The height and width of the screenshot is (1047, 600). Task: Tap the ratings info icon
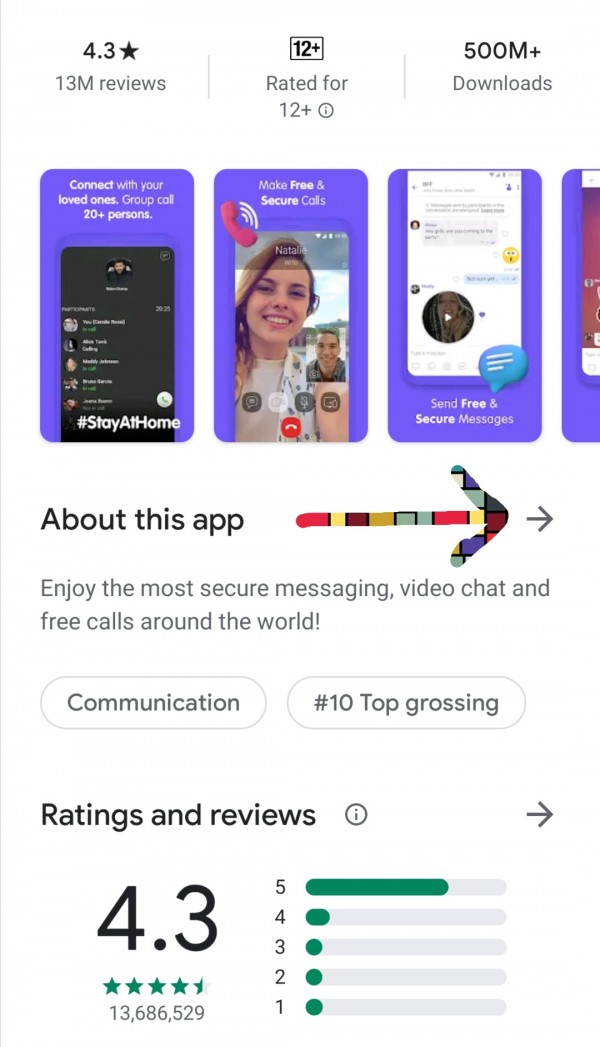click(x=355, y=815)
